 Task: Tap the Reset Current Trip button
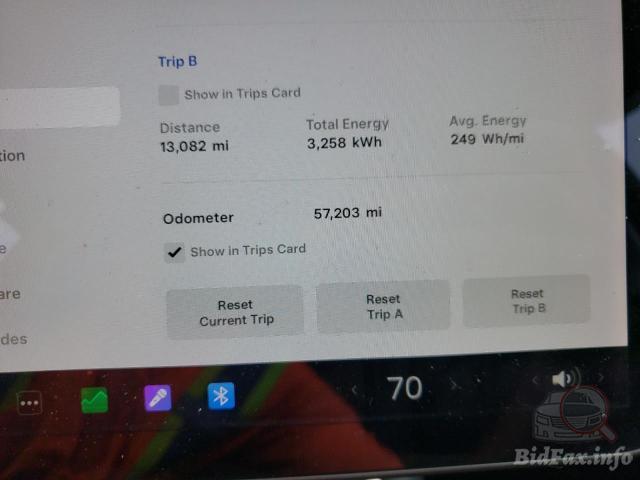(x=235, y=312)
